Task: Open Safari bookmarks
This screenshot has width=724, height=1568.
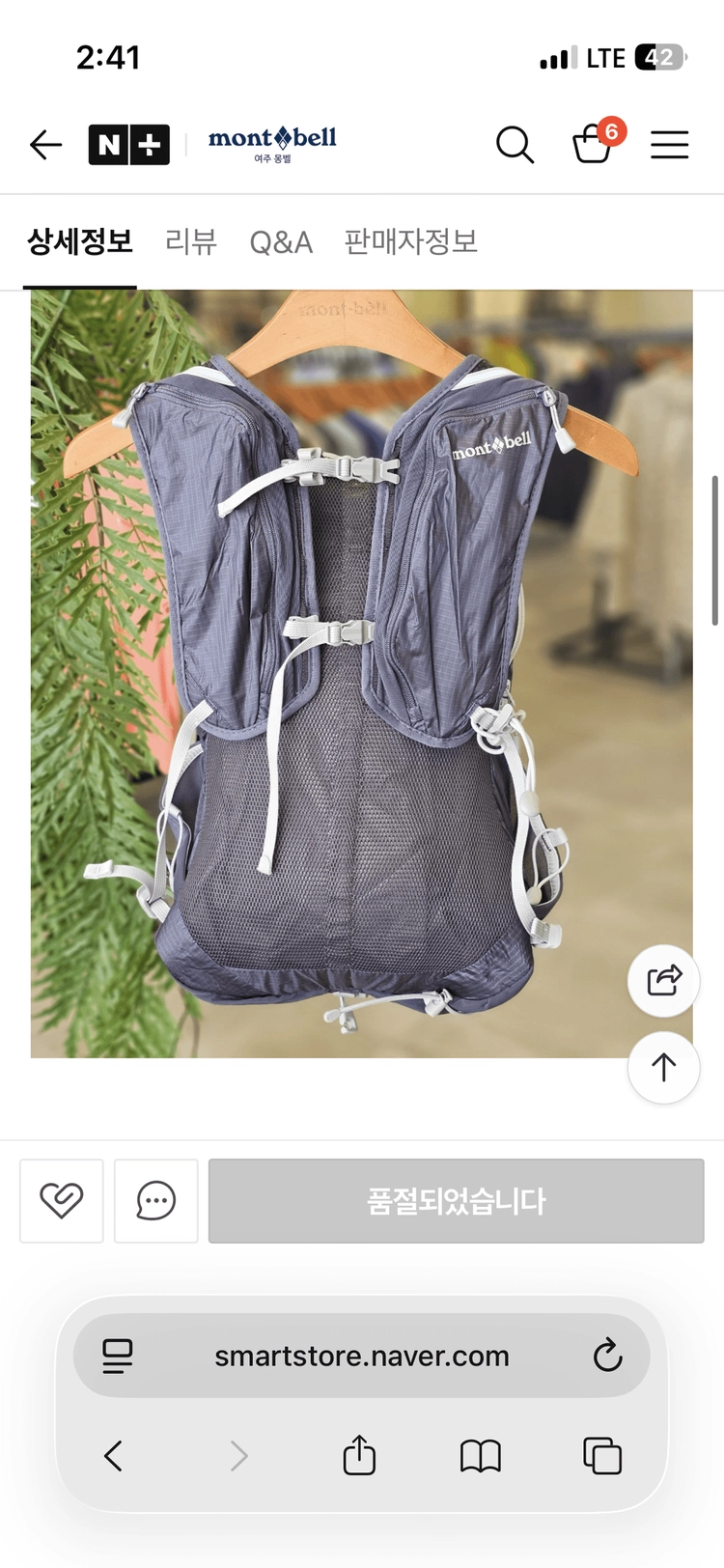Action: (x=481, y=1455)
